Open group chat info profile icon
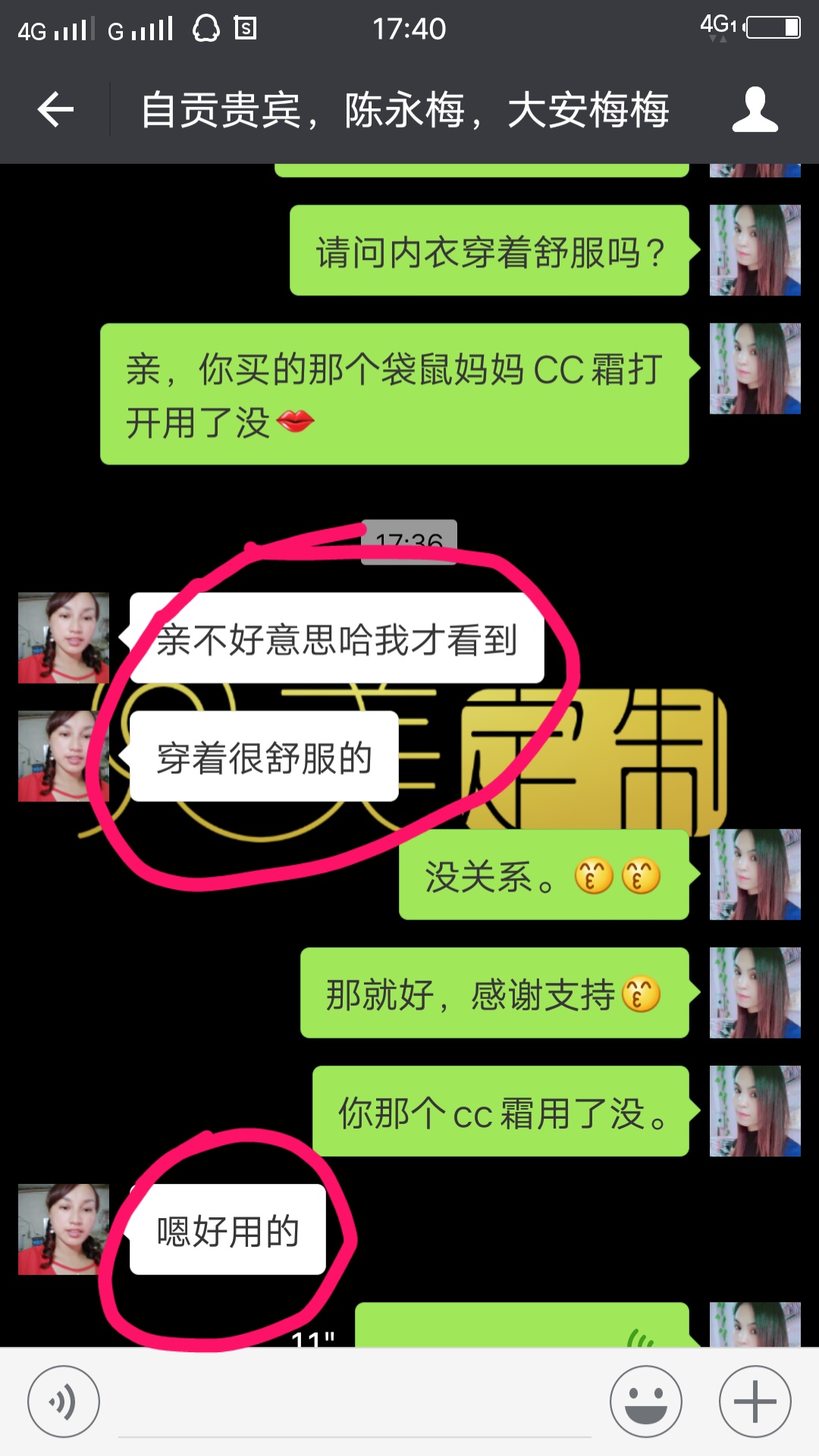This screenshot has width=819, height=1456. point(755,111)
